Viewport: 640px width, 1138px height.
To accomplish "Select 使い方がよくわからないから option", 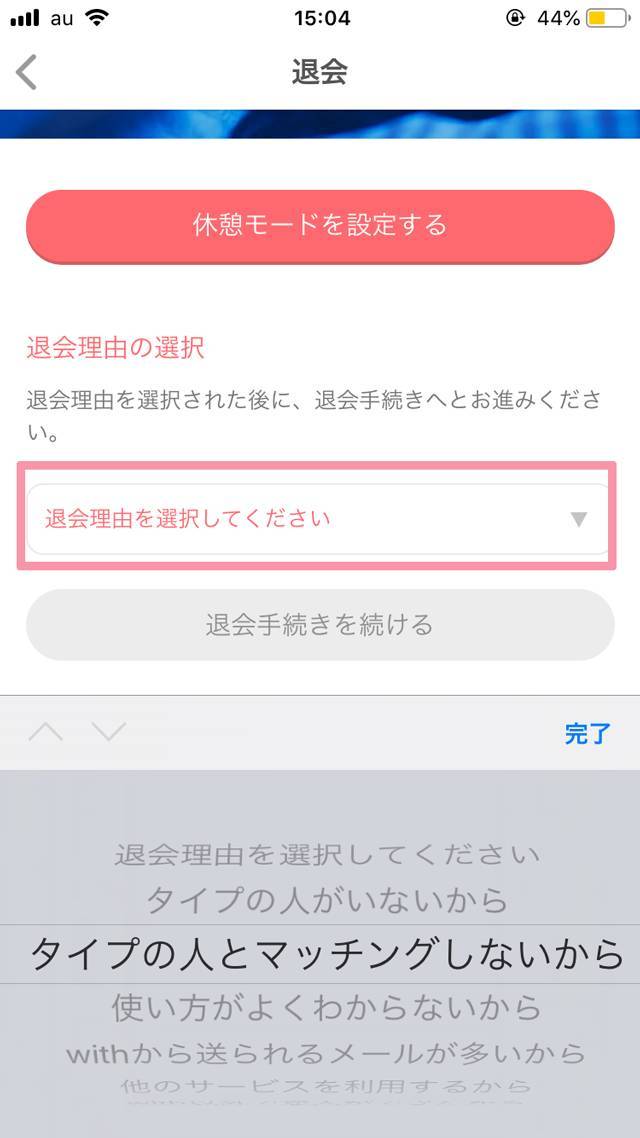I will click(327, 1007).
